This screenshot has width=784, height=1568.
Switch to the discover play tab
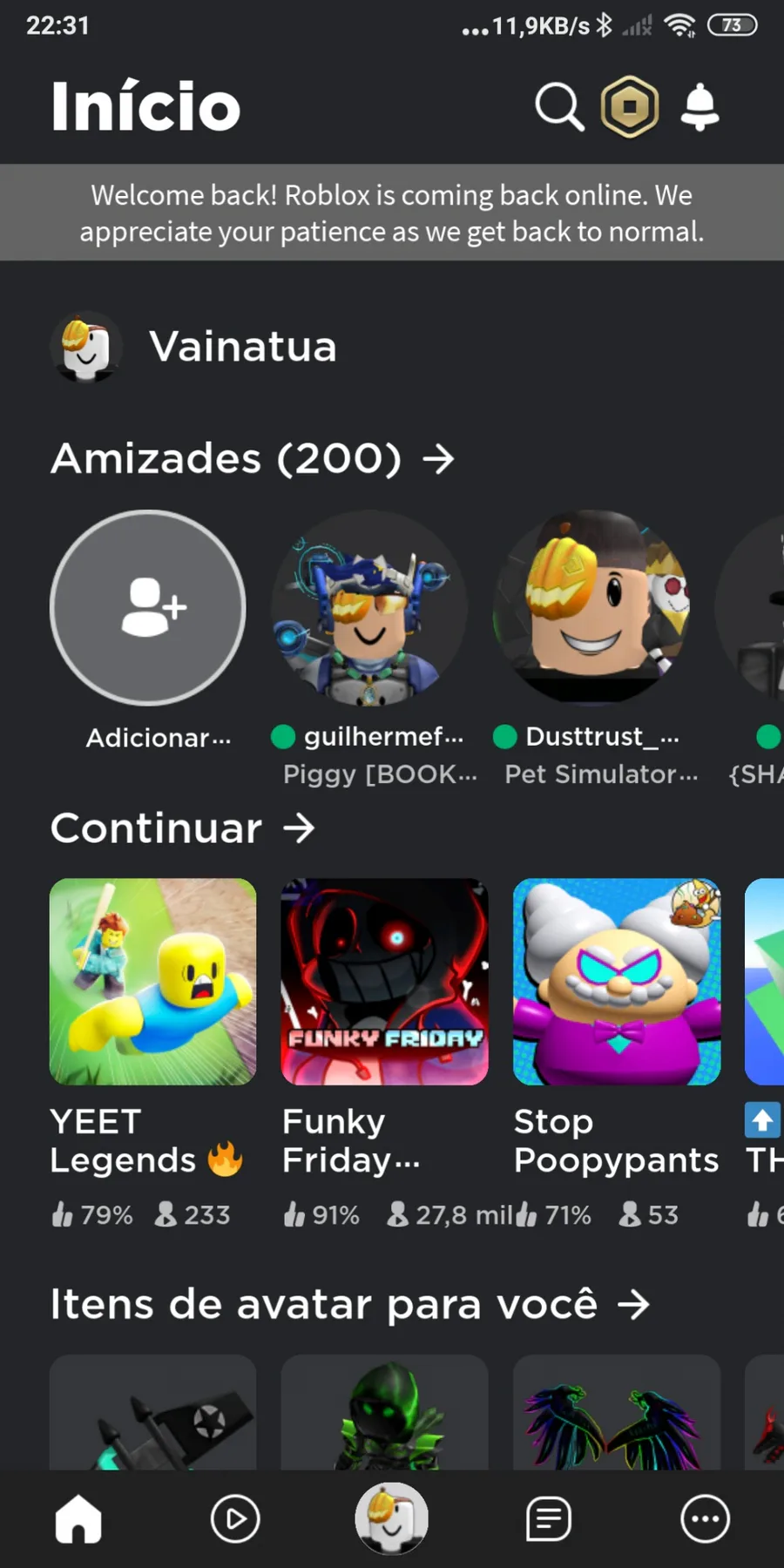coord(235,1519)
